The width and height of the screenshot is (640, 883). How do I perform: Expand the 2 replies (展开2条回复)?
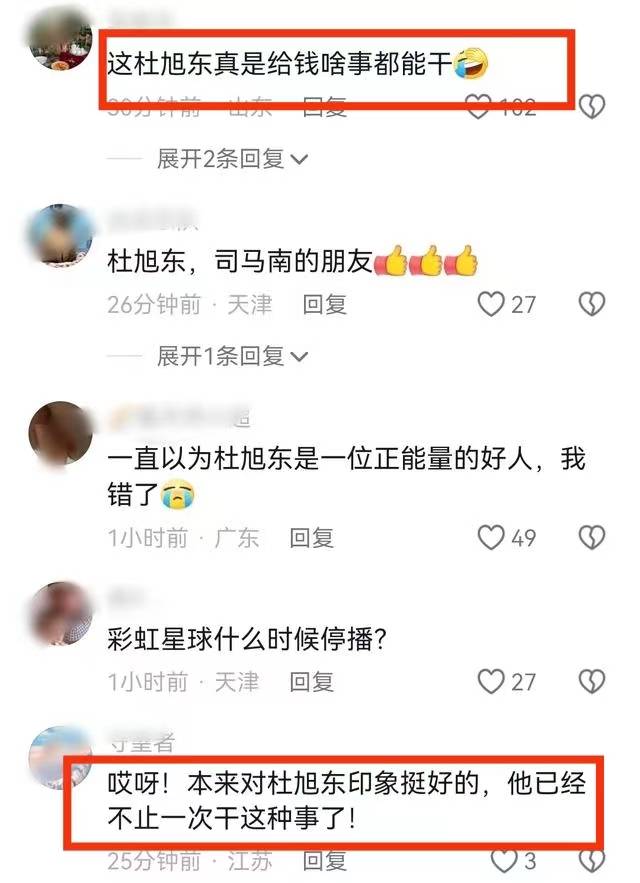point(232,159)
